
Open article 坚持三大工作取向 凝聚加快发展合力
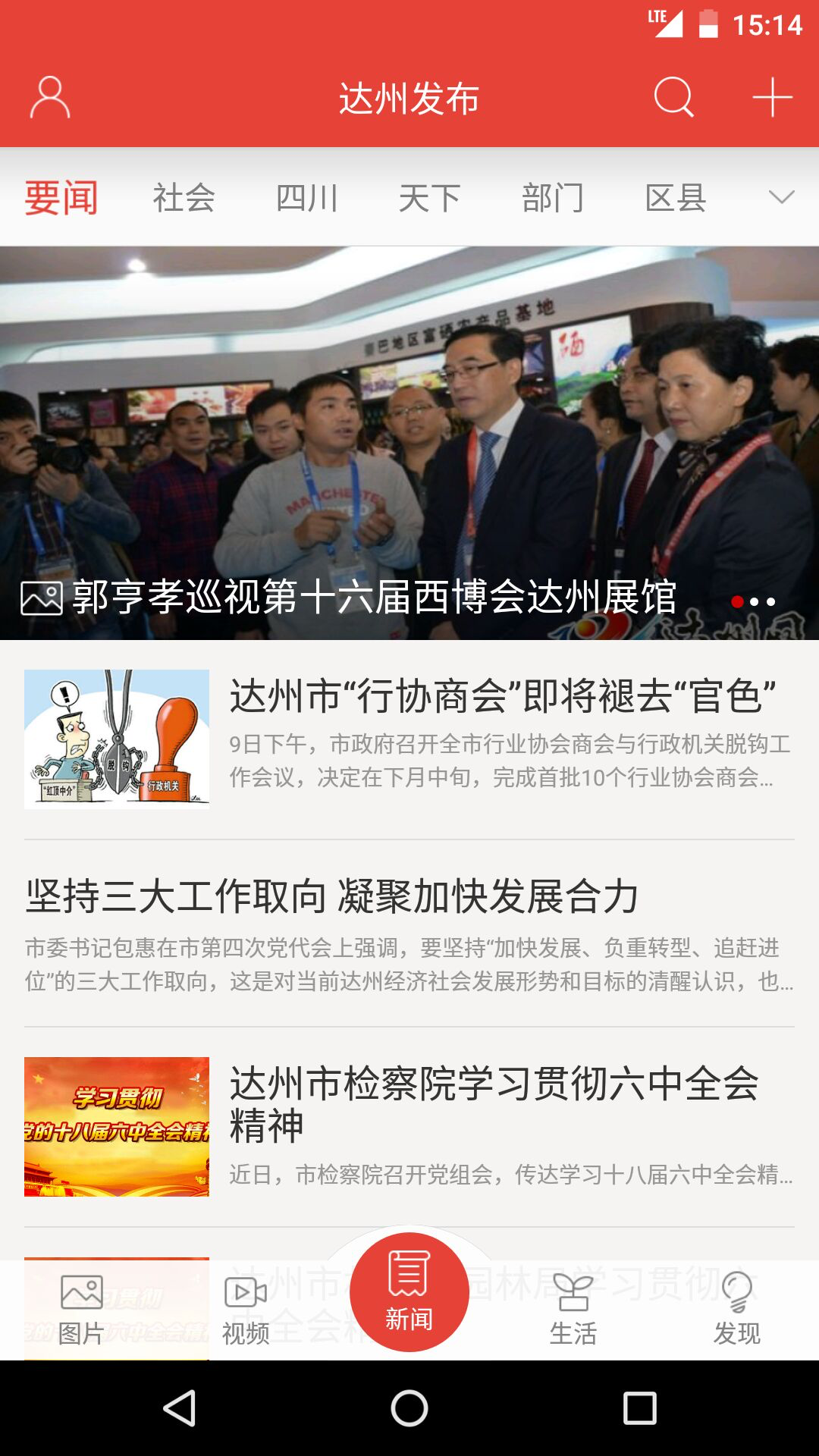point(409,933)
